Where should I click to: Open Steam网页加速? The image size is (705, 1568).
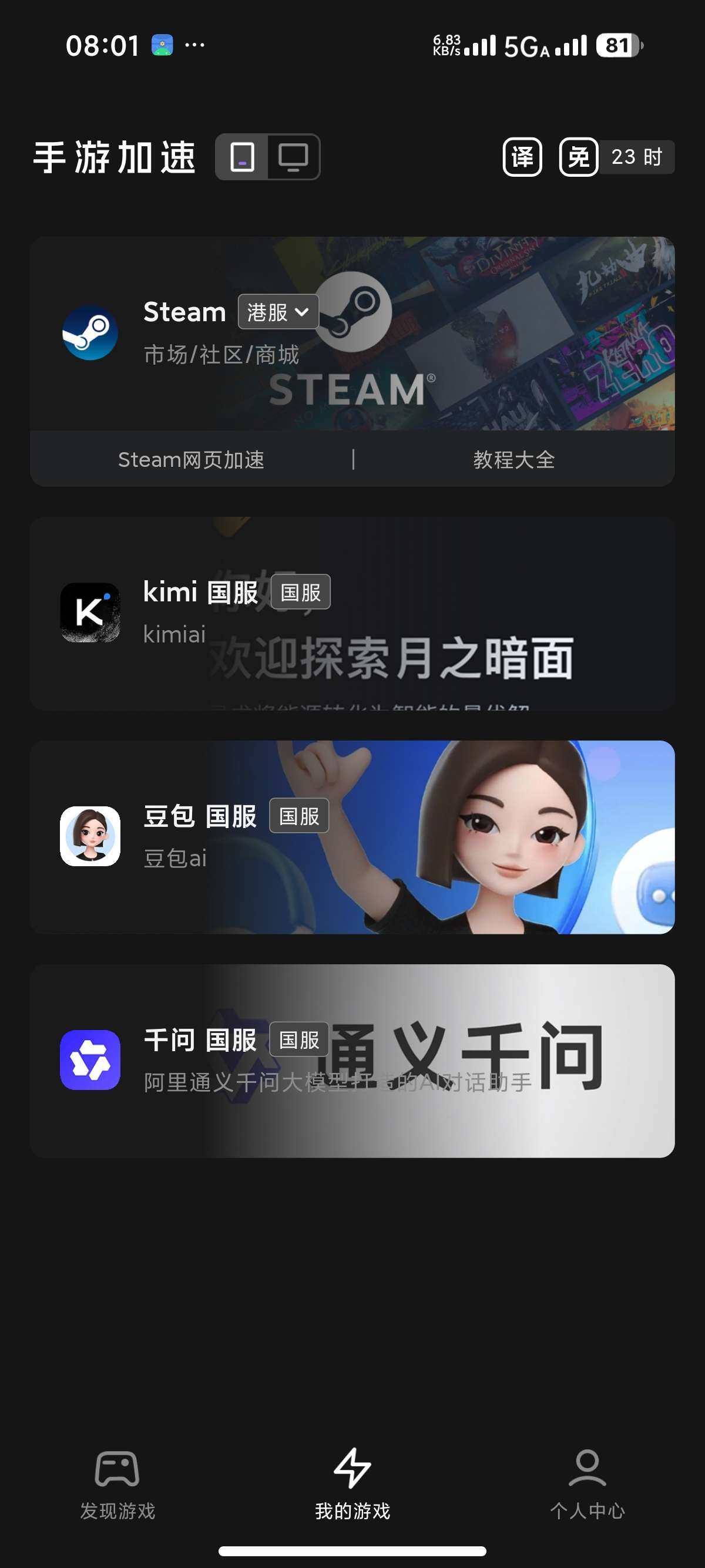point(191,460)
